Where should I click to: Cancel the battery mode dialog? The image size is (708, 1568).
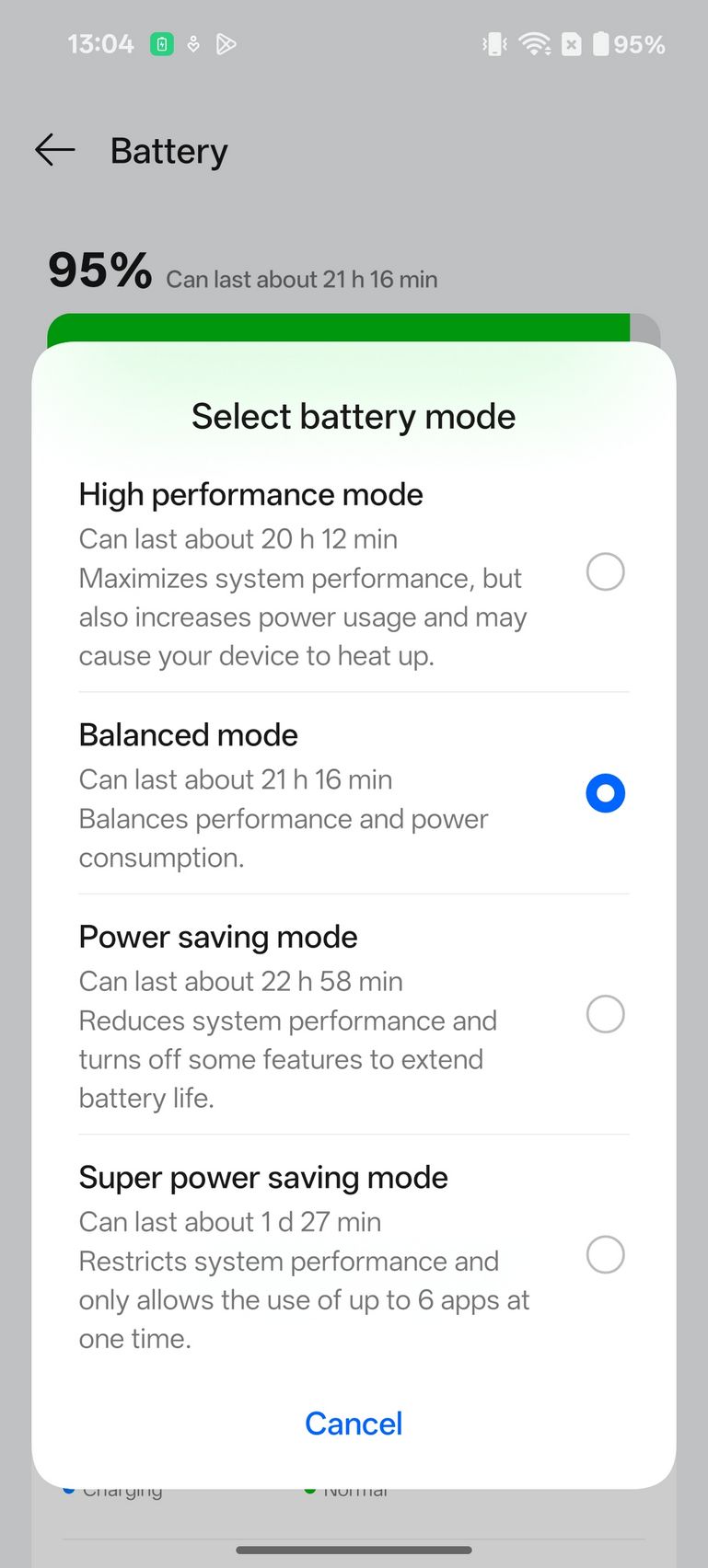tap(354, 1424)
